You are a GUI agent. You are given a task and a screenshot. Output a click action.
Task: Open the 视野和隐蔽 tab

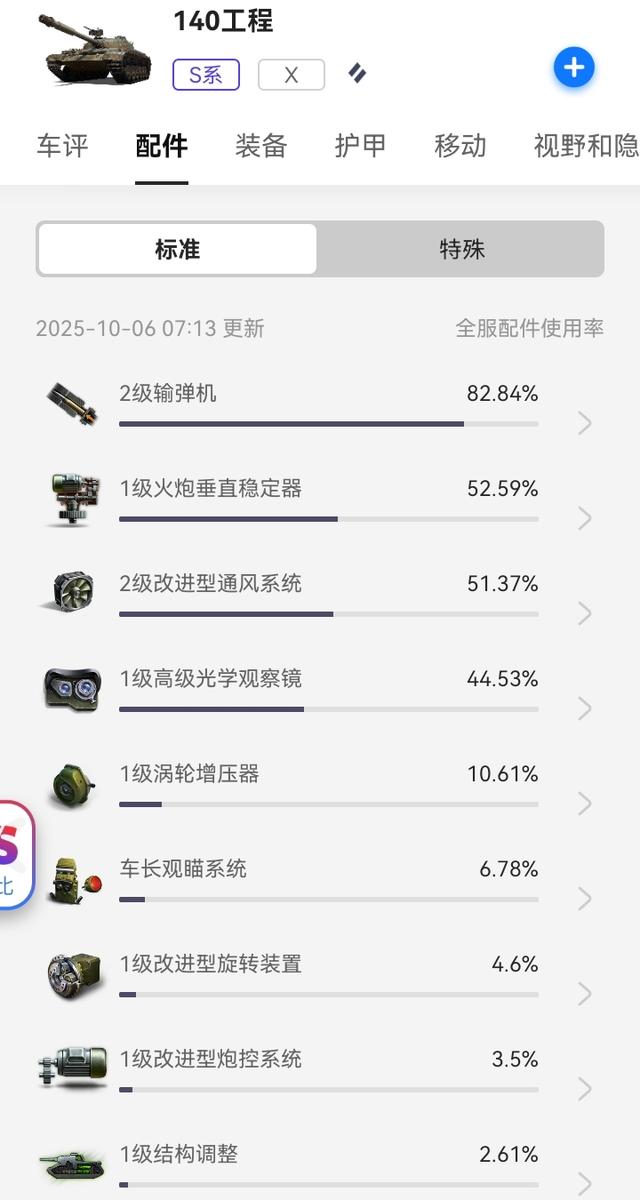pyautogui.click(x=586, y=146)
